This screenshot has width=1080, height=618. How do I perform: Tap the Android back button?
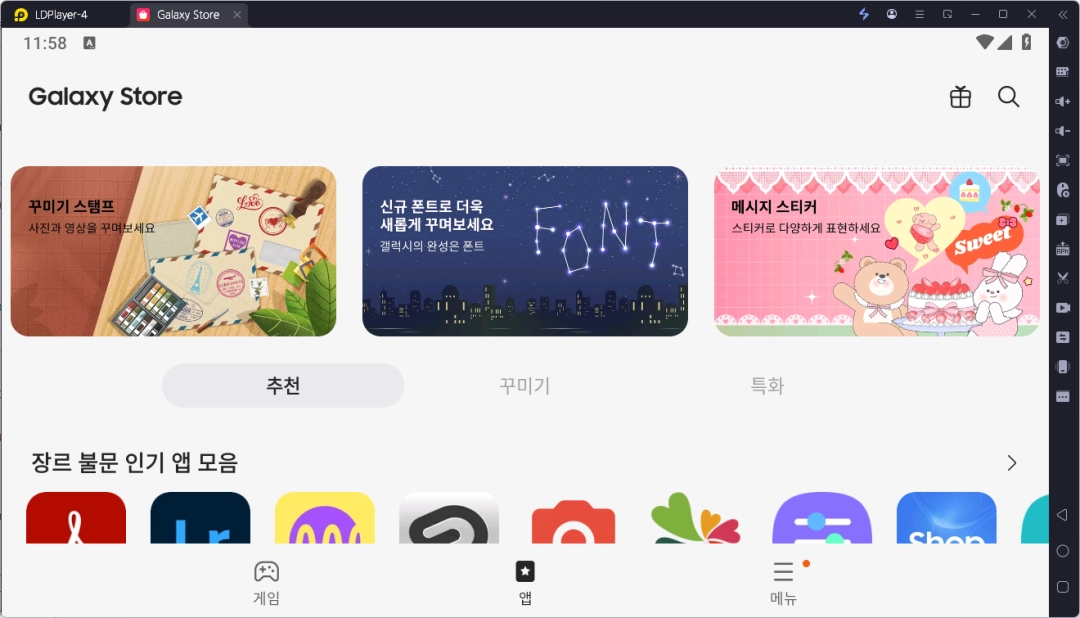(x=1062, y=515)
